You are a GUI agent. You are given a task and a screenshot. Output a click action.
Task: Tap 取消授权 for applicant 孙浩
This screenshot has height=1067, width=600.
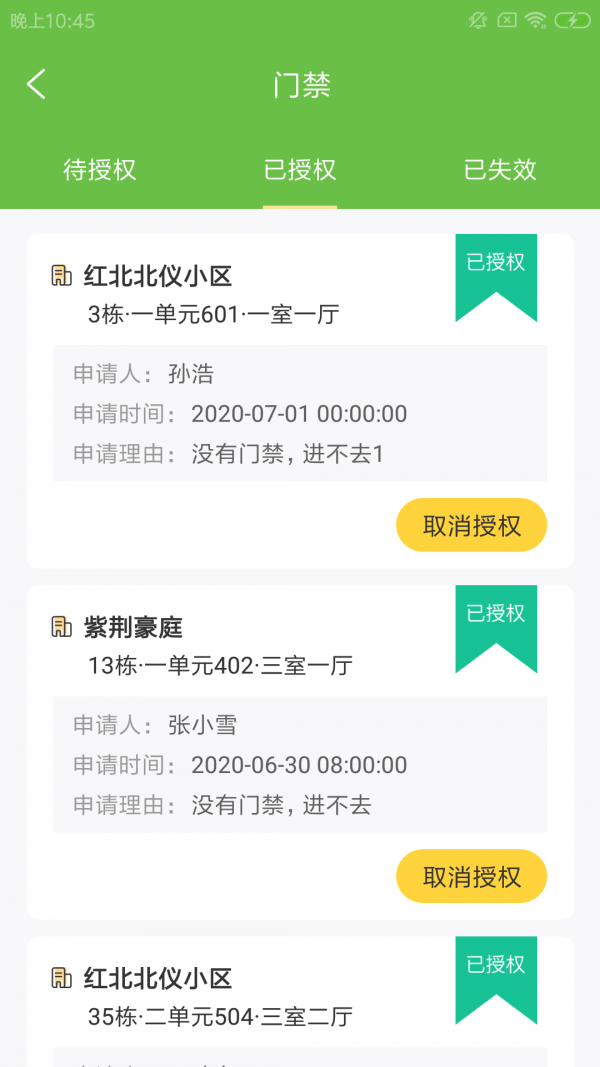(x=471, y=526)
